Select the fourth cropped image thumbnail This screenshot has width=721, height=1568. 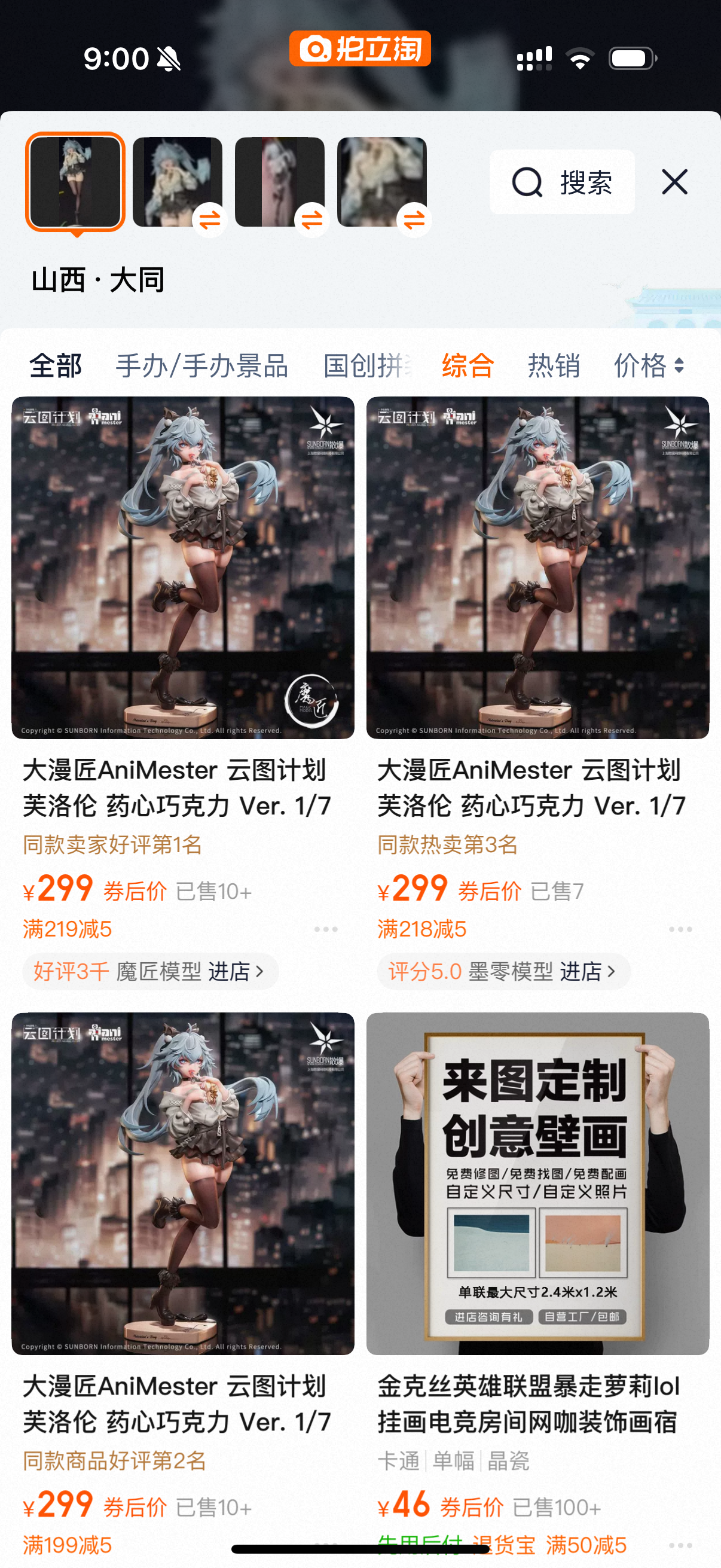point(382,182)
